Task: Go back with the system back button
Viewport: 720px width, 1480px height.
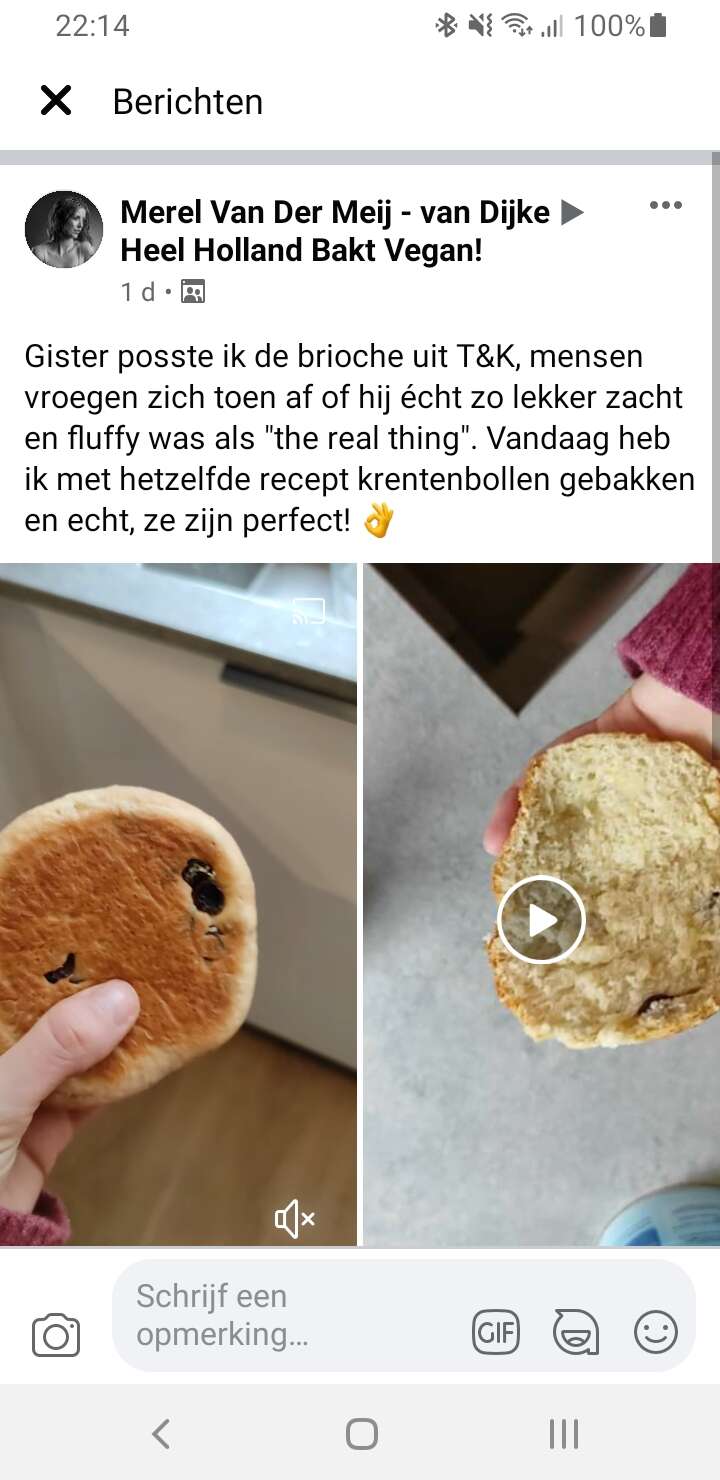Action: (160, 1434)
